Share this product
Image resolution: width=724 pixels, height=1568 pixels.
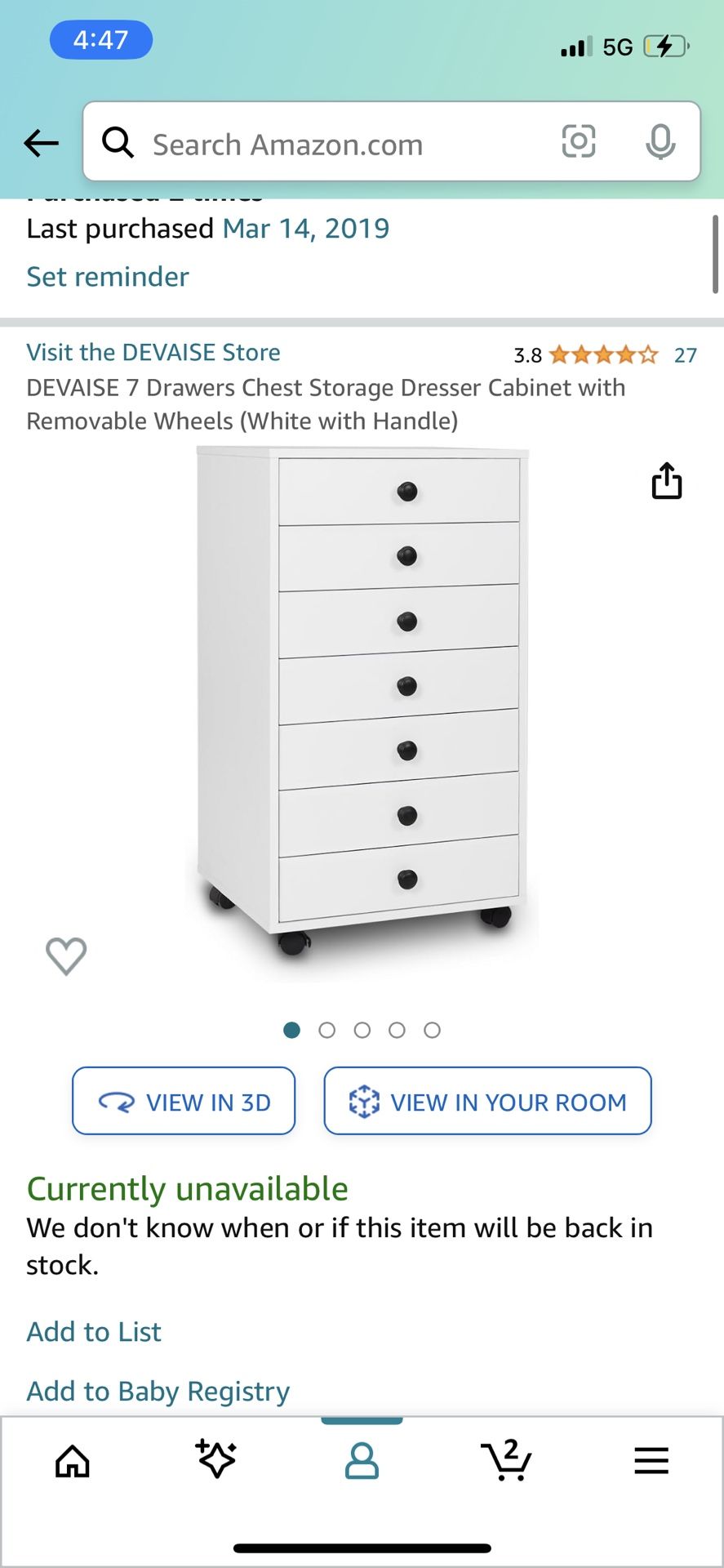point(667,480)
